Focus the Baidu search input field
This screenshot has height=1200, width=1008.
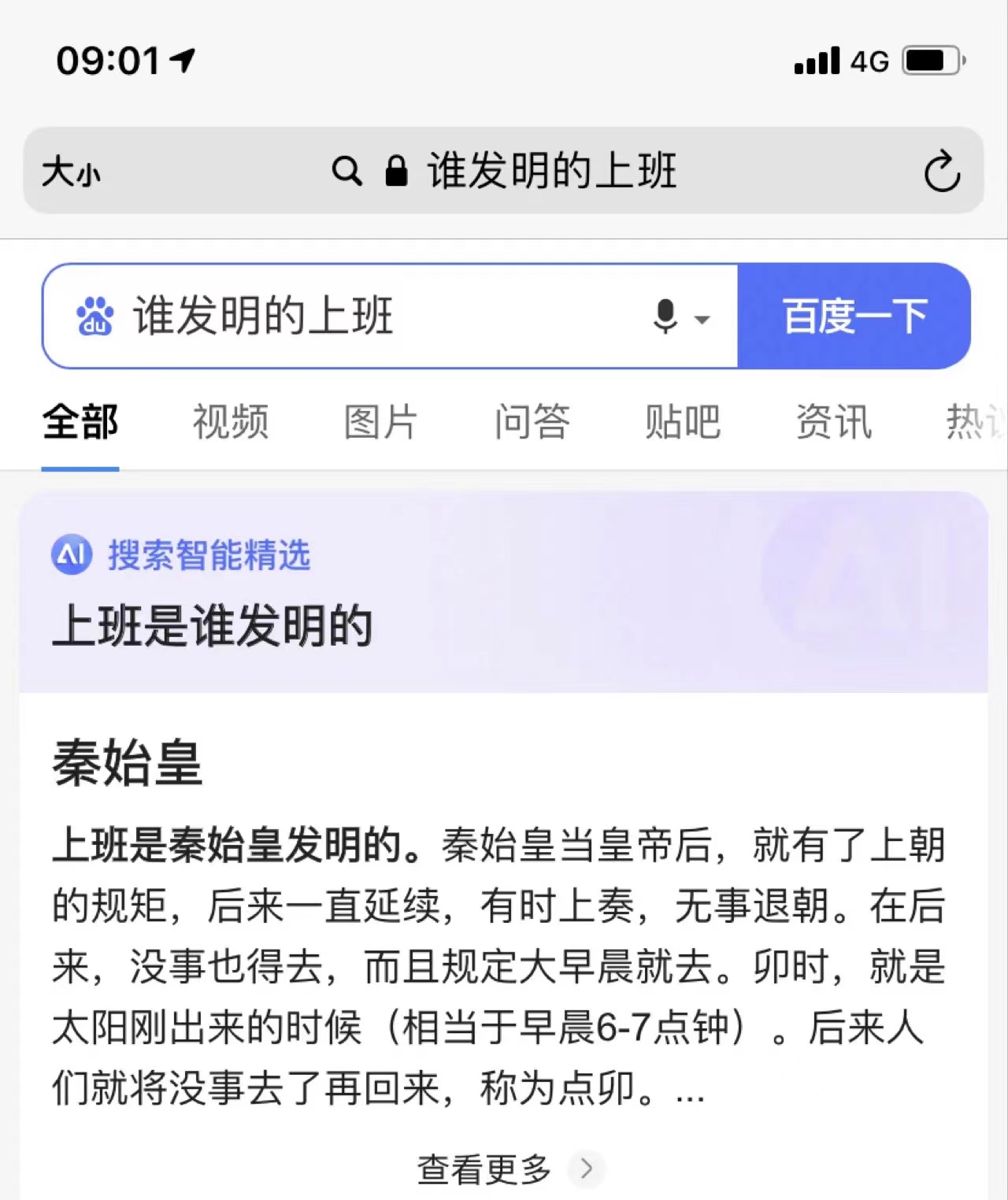pyautogui.click(x=378, y=316)
